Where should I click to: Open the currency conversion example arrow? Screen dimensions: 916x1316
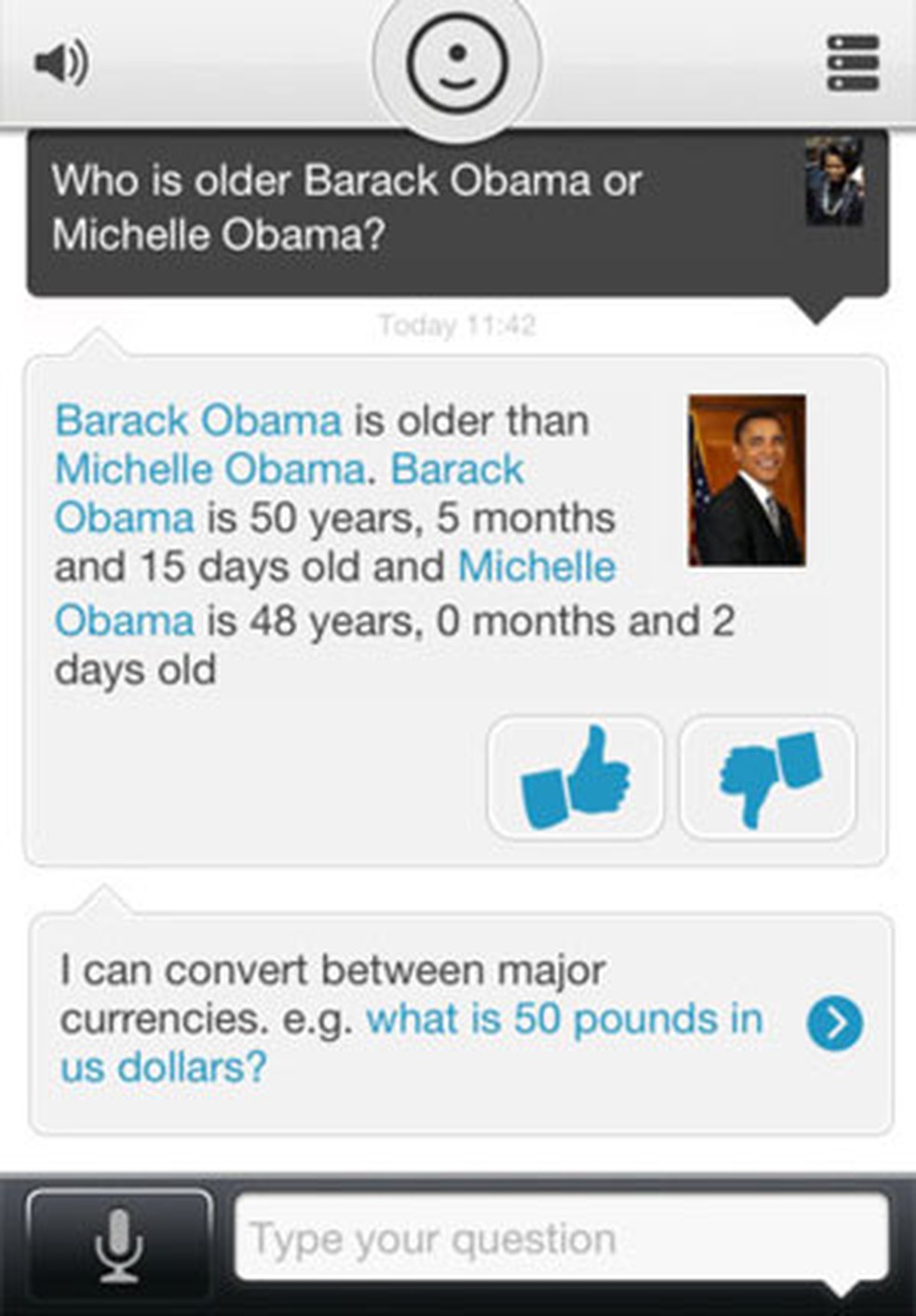tap(834, 1023)
